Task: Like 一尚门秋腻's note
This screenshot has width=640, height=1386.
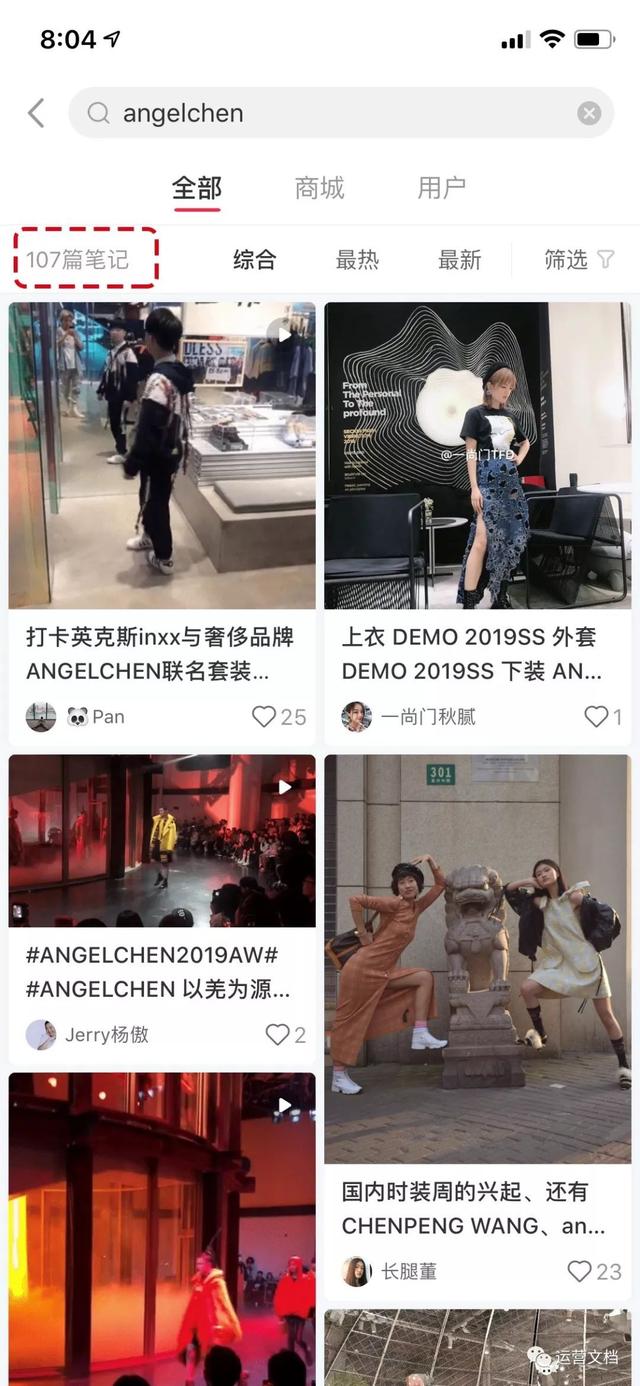Action: point(597,717)
